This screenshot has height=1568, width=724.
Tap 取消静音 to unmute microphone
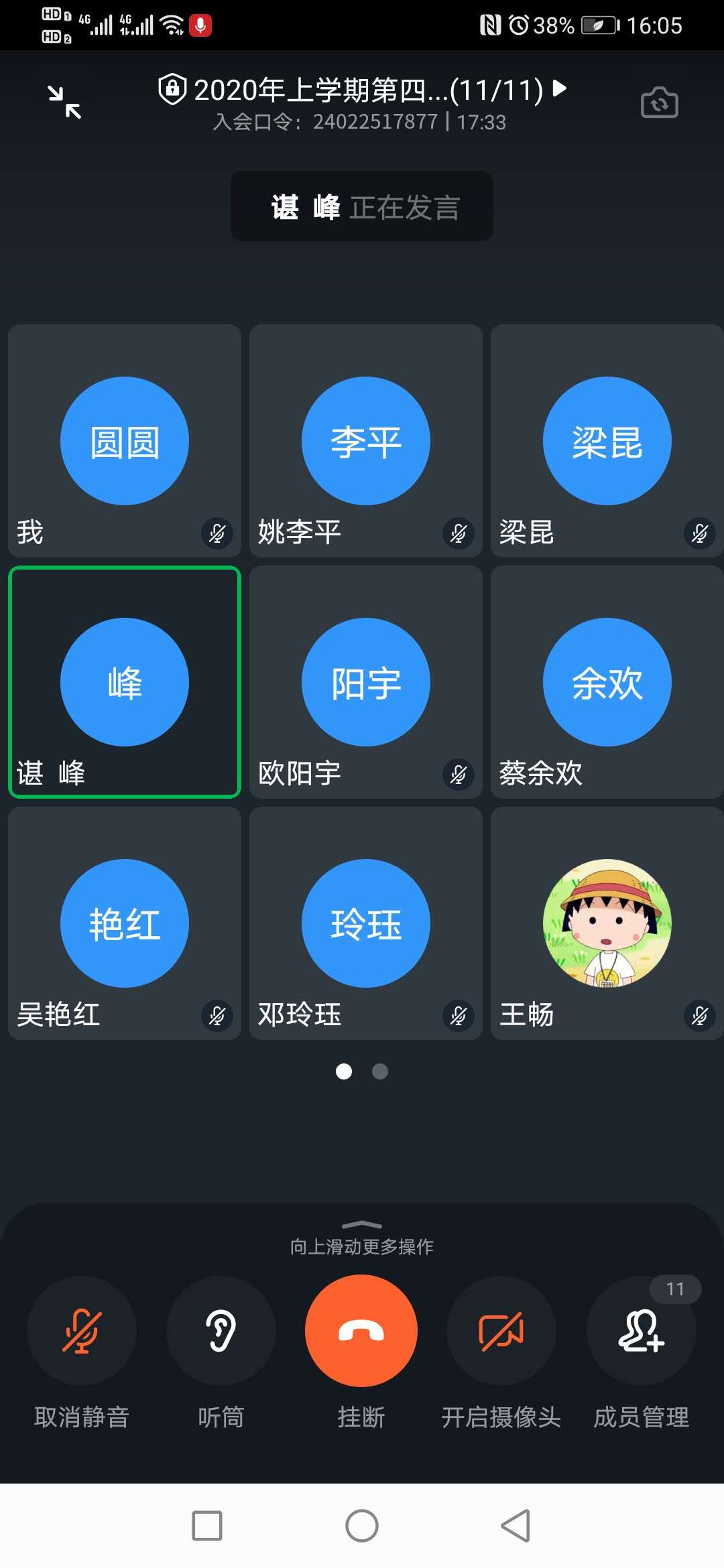click(x=82, y=1331)
